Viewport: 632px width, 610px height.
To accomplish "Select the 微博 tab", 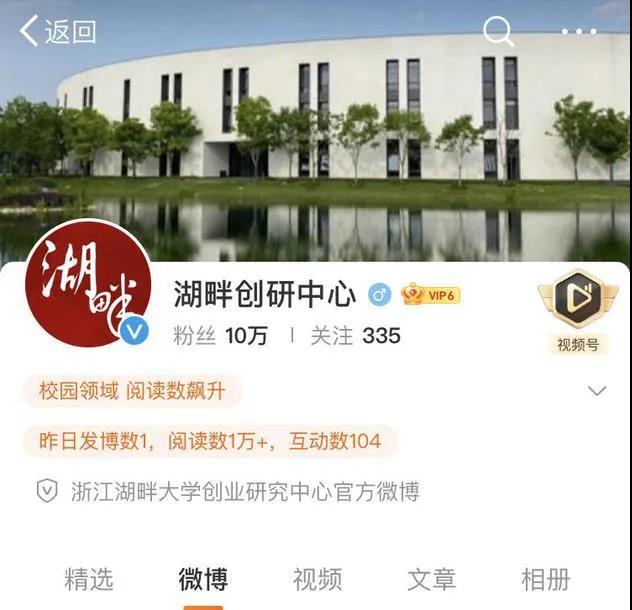I will 203,579.
